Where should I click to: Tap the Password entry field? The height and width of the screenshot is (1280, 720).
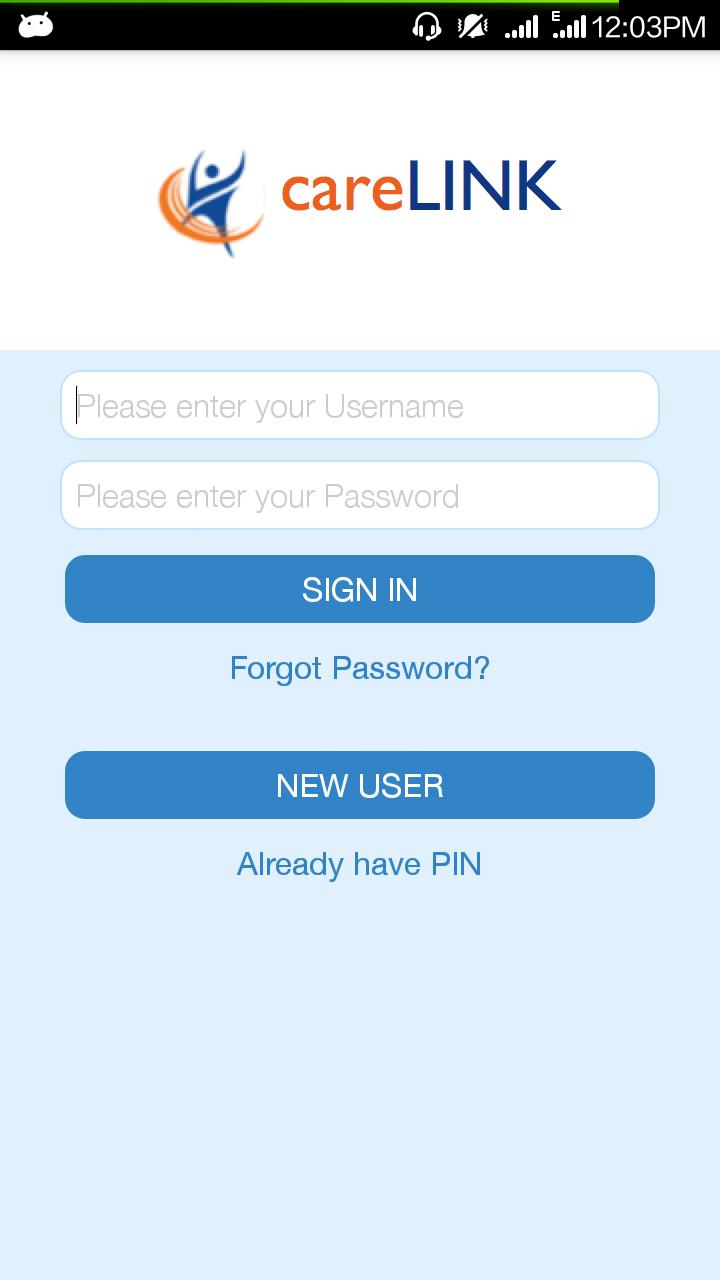[x=360, y=495]
